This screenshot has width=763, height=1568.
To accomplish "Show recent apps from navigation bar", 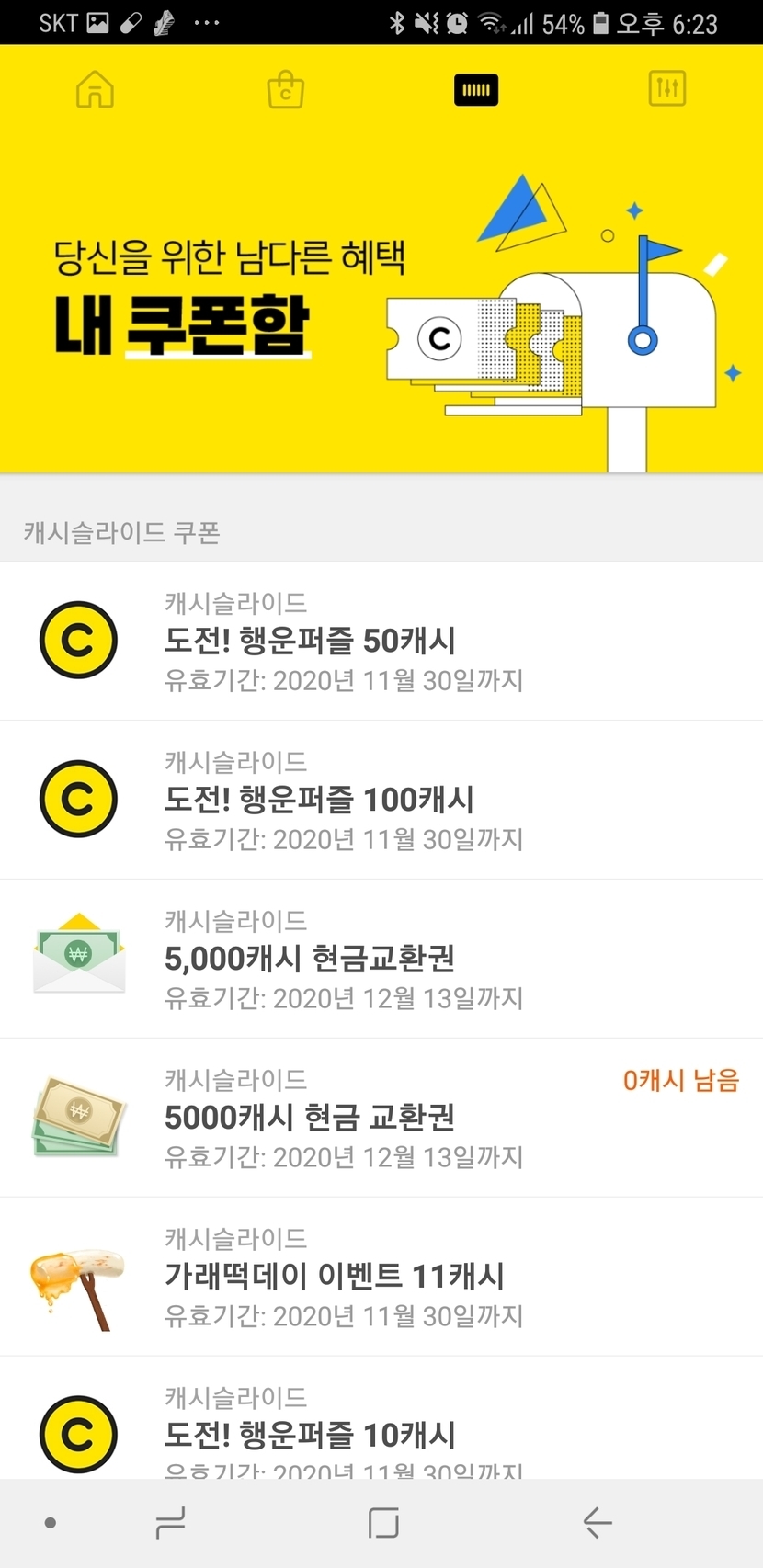I will click(170, 1523).
